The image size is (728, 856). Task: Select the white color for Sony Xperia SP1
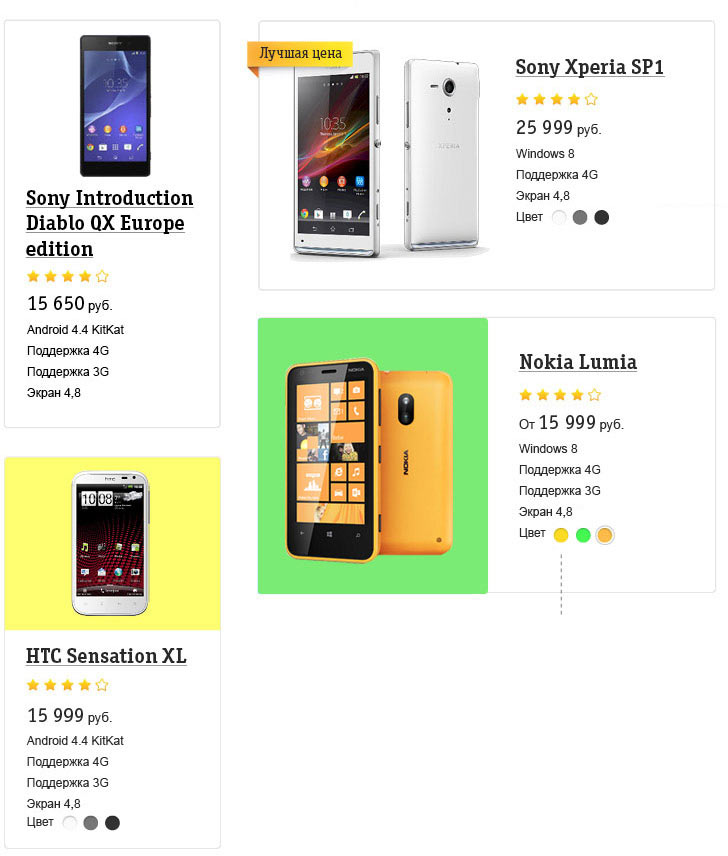coord(559,217)
